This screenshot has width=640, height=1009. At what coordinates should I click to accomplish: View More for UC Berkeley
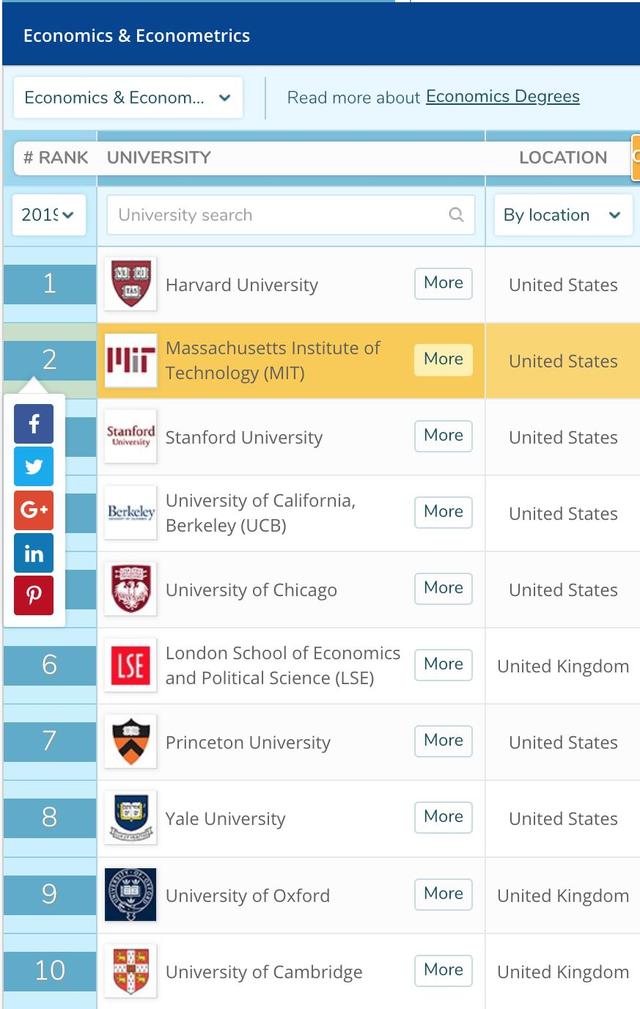(x=443, y=511)
